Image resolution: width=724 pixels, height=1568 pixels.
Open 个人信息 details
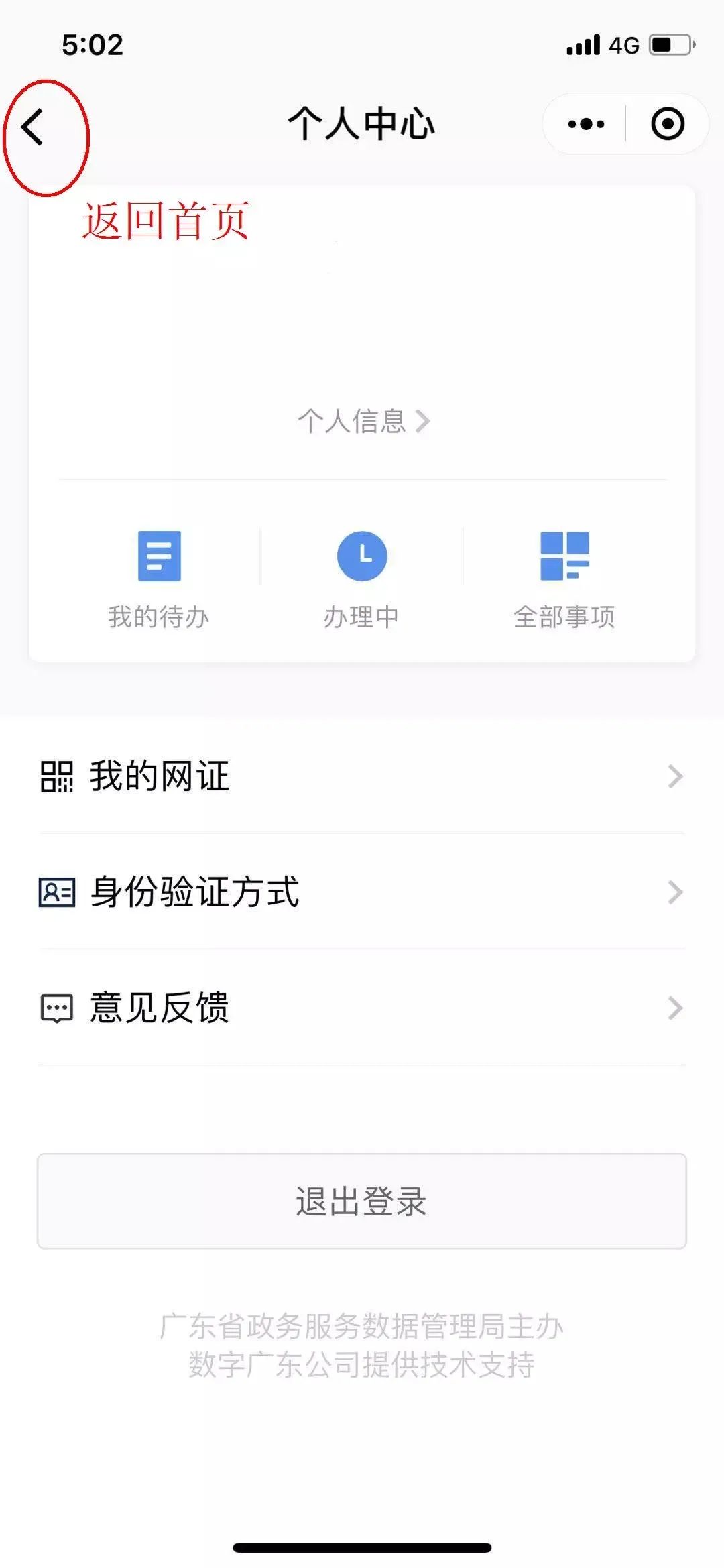(363, 421)
